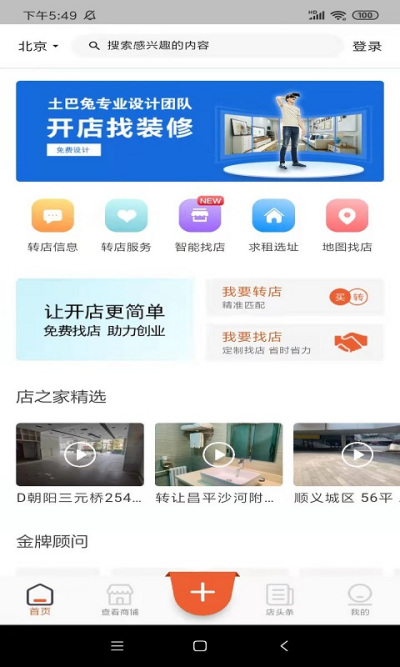Open 求租选址

[274, 226]
